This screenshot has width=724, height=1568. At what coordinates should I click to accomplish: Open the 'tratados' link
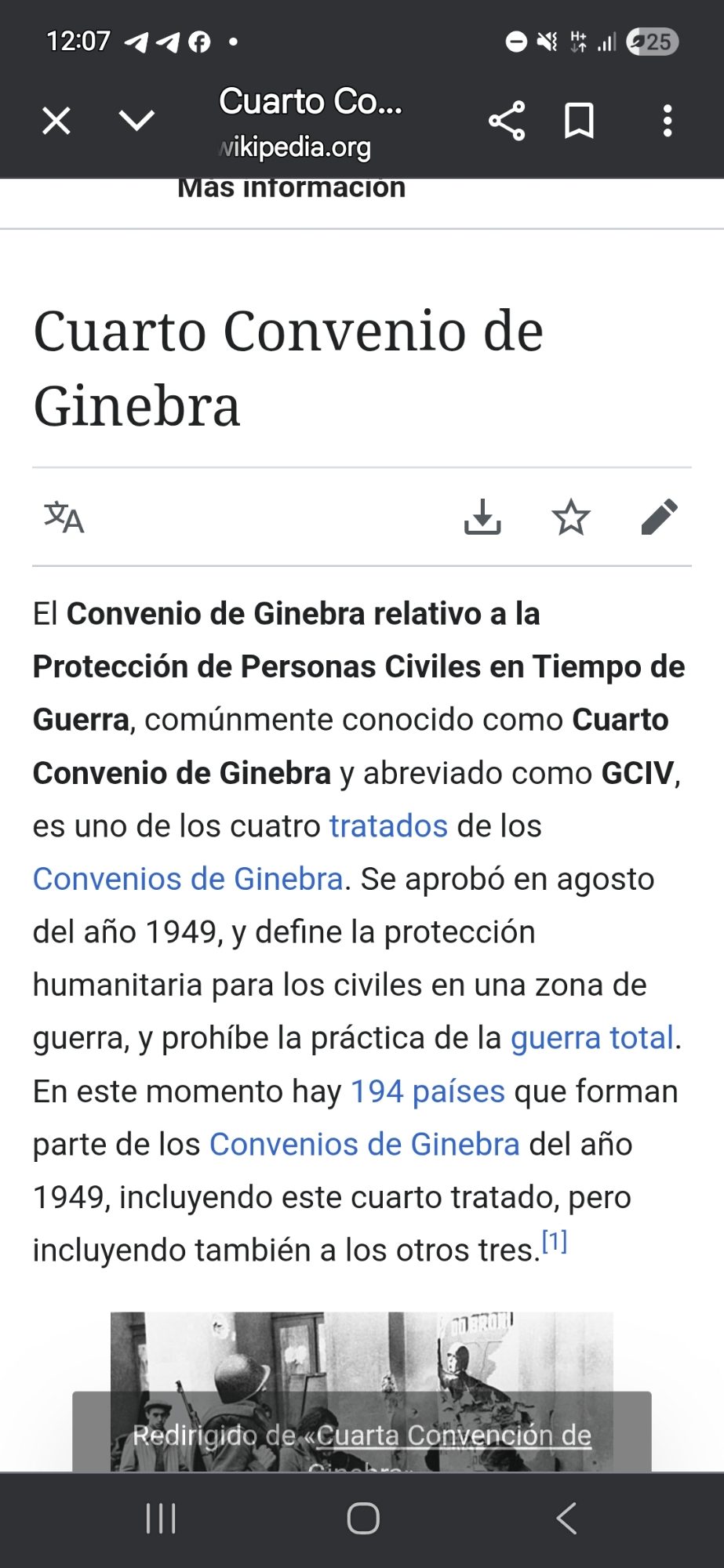tap(388, 826)
